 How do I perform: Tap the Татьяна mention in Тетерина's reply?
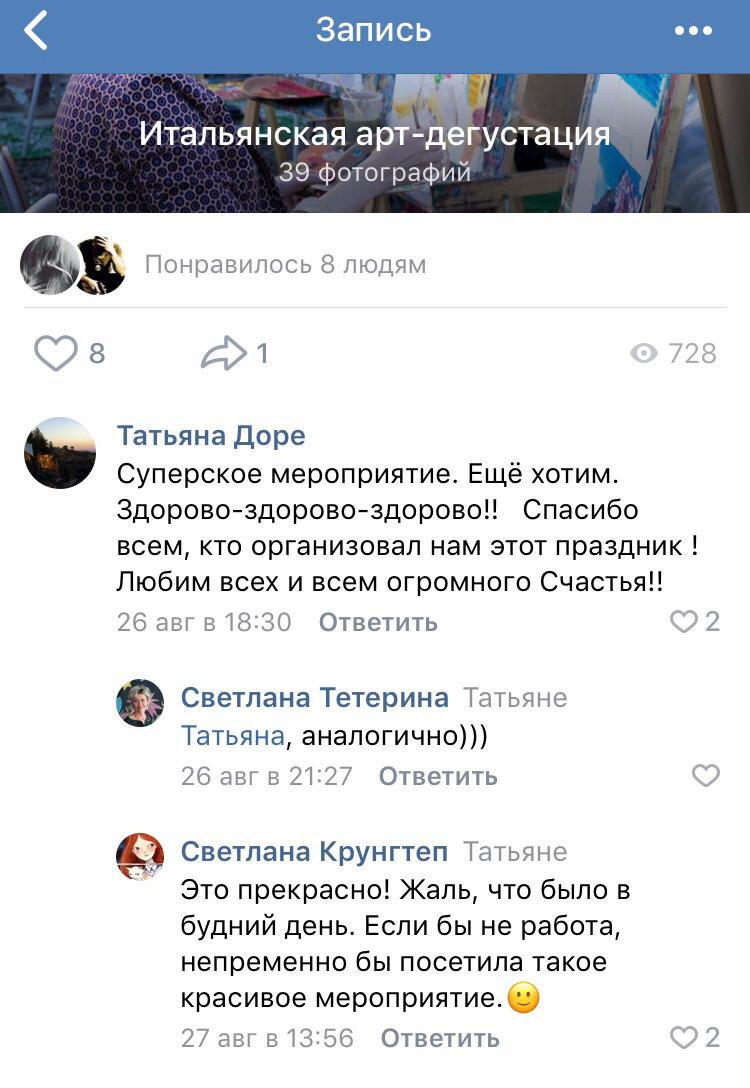point(232,736)
